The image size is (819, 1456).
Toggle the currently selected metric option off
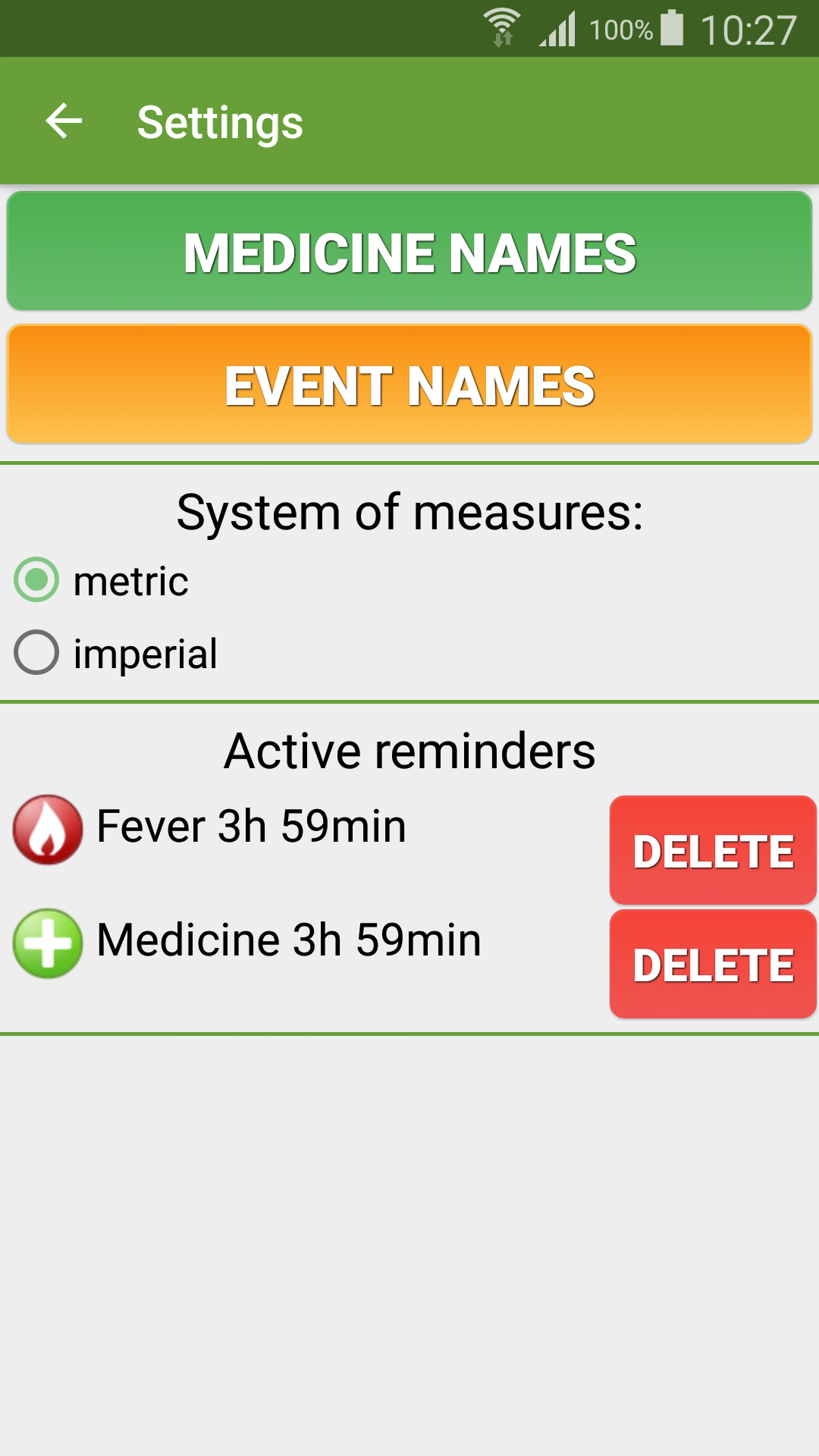35,582
